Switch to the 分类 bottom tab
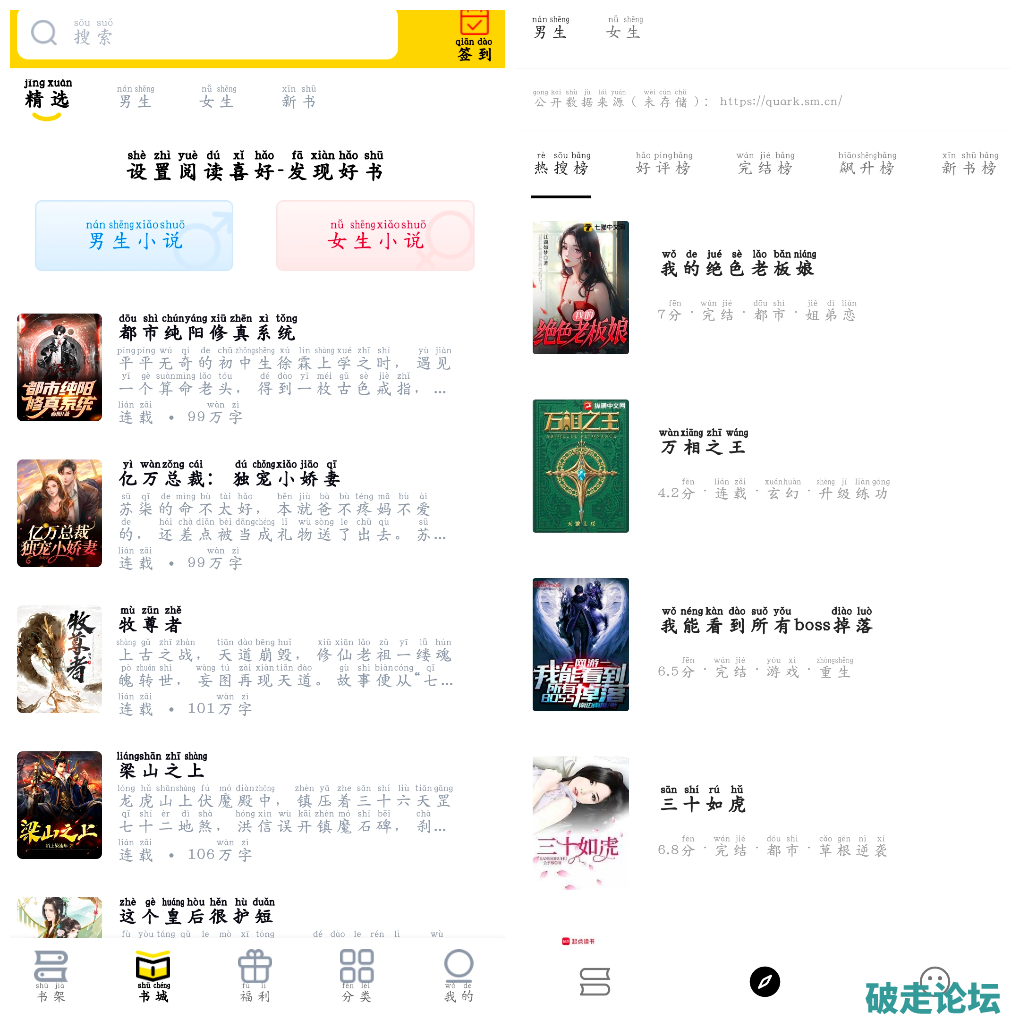The width and height of the screenshot is (1020, 1020). pos(357,976)
